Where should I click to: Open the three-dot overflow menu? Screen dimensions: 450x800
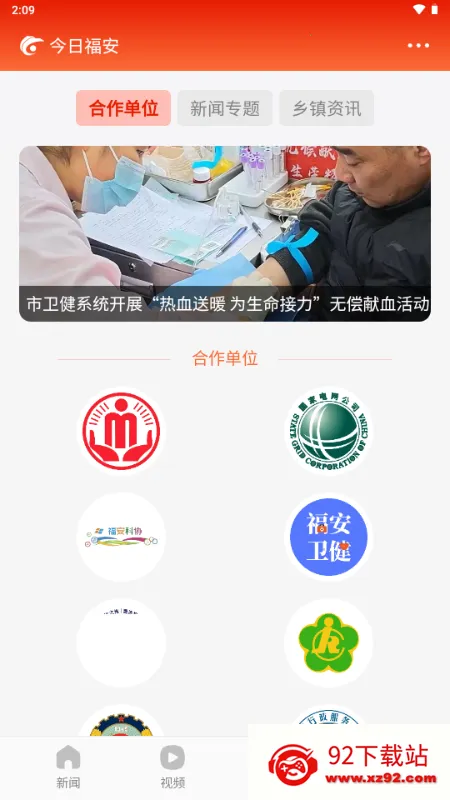pos(418,46)
